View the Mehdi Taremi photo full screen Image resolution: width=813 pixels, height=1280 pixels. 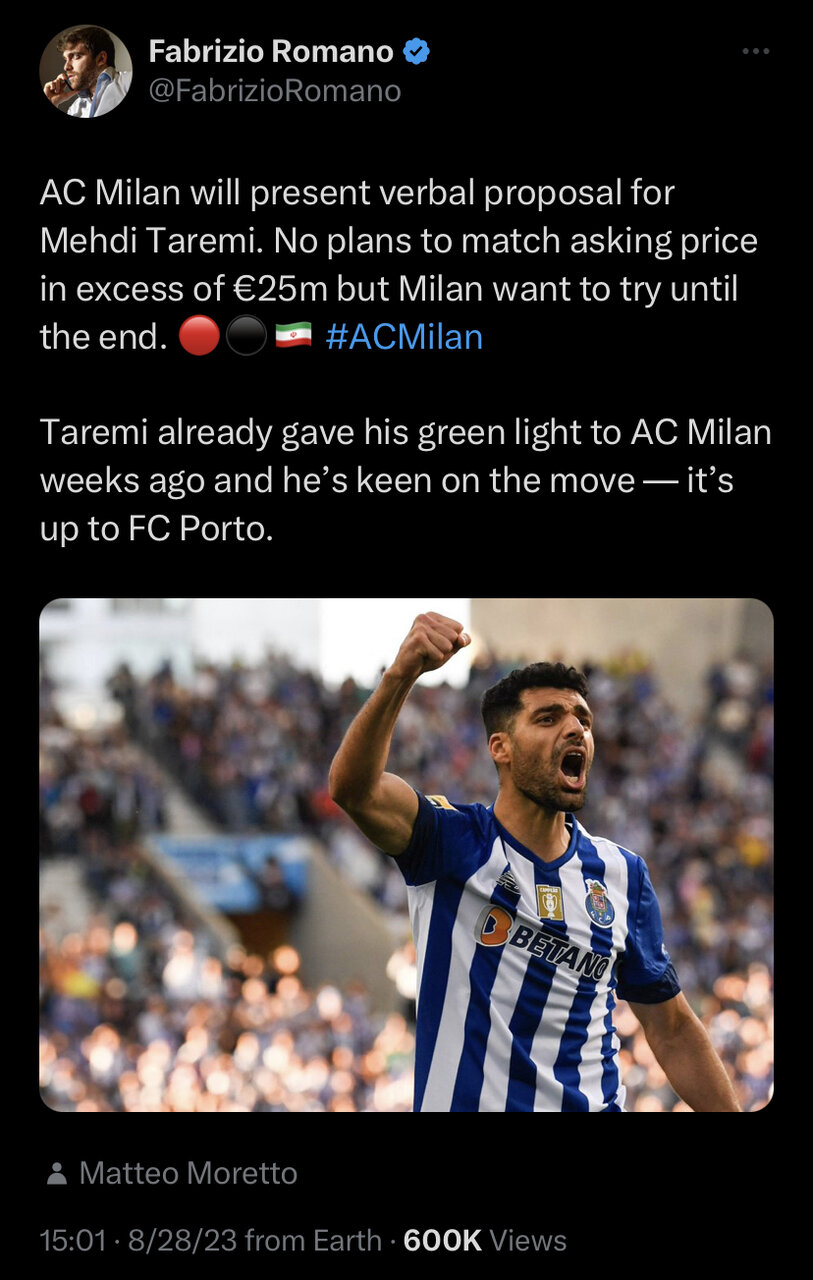click(406, 855)
